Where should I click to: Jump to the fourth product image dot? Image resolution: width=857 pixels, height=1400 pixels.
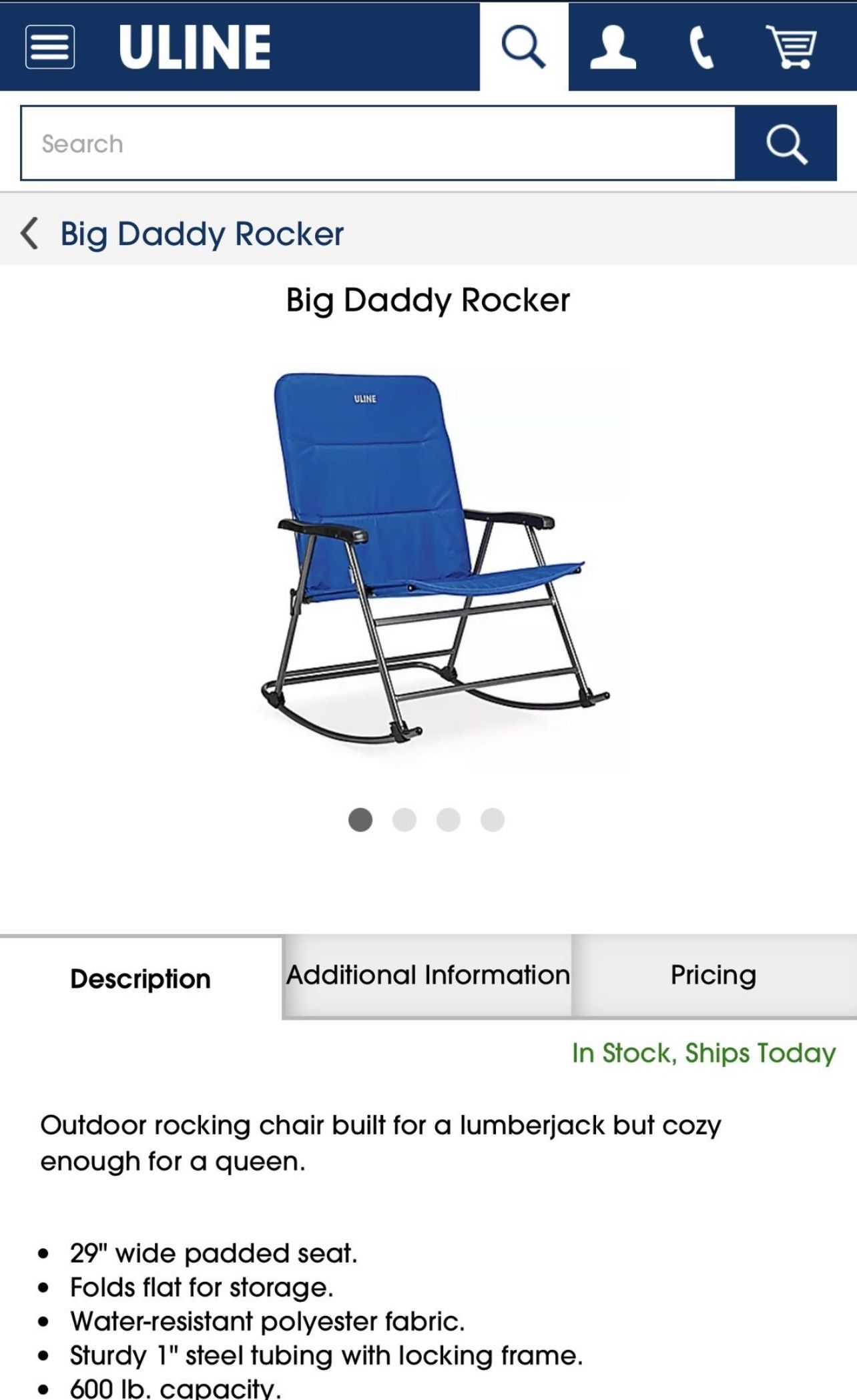[493, 819]
